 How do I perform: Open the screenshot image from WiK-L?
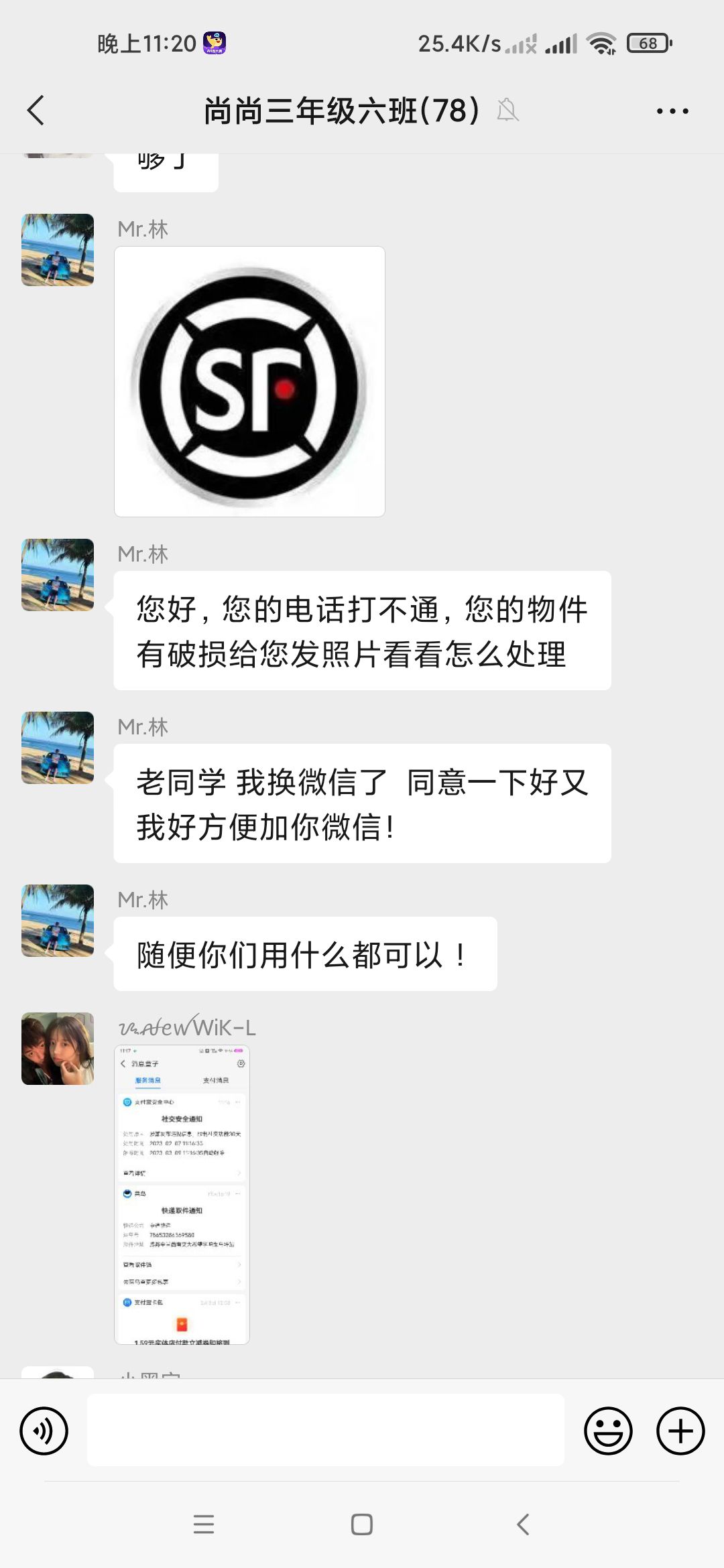pyautogui.click(x=182, y=1194)
